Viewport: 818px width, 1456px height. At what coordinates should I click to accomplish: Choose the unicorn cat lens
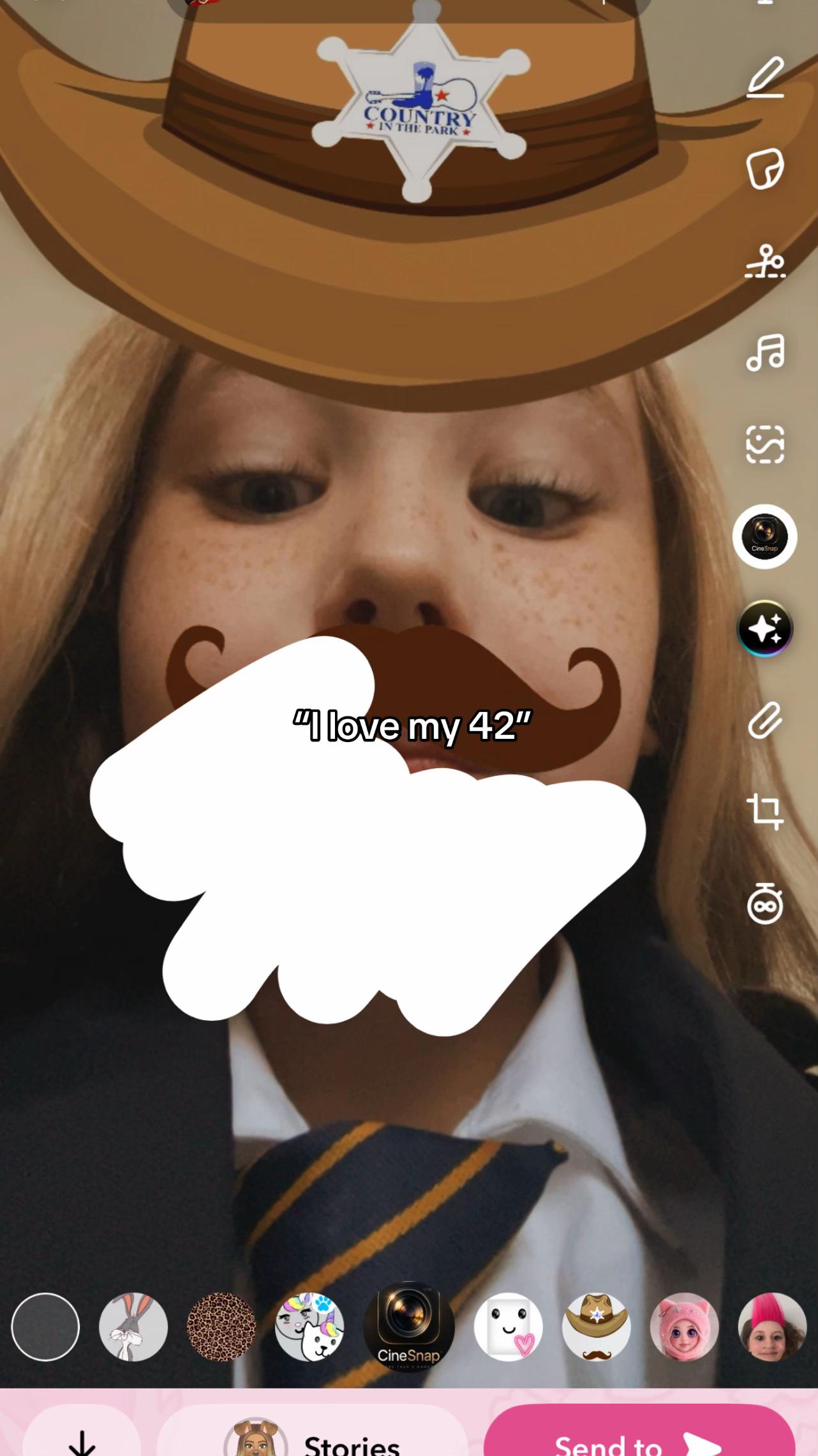[309, 1326]
